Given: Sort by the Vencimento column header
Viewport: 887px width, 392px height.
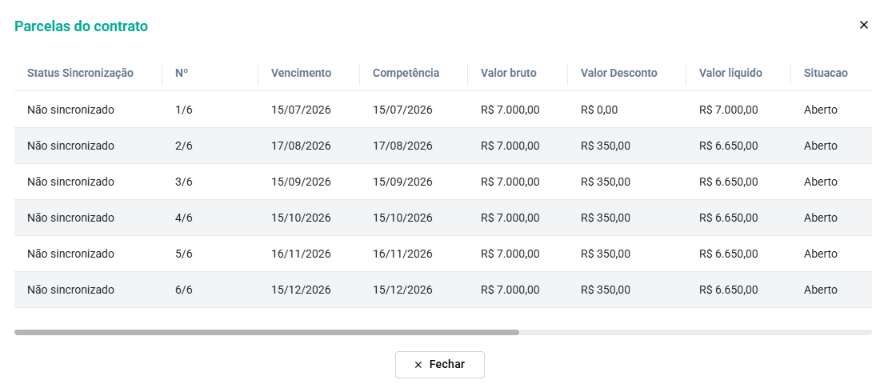Looking at the screenshot, I should (x=301, y=73).
